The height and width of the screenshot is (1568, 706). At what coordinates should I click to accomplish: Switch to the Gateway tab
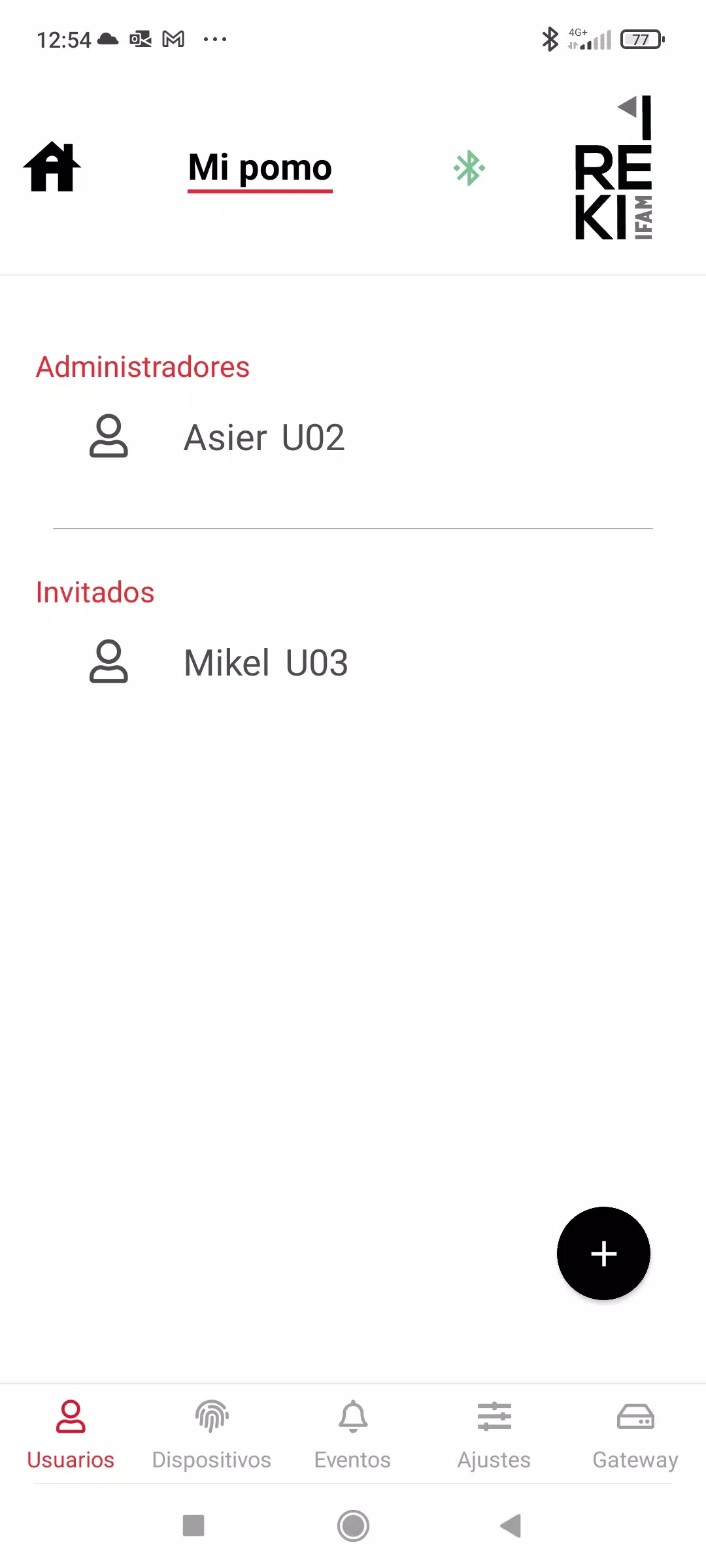pos(635,1435)
